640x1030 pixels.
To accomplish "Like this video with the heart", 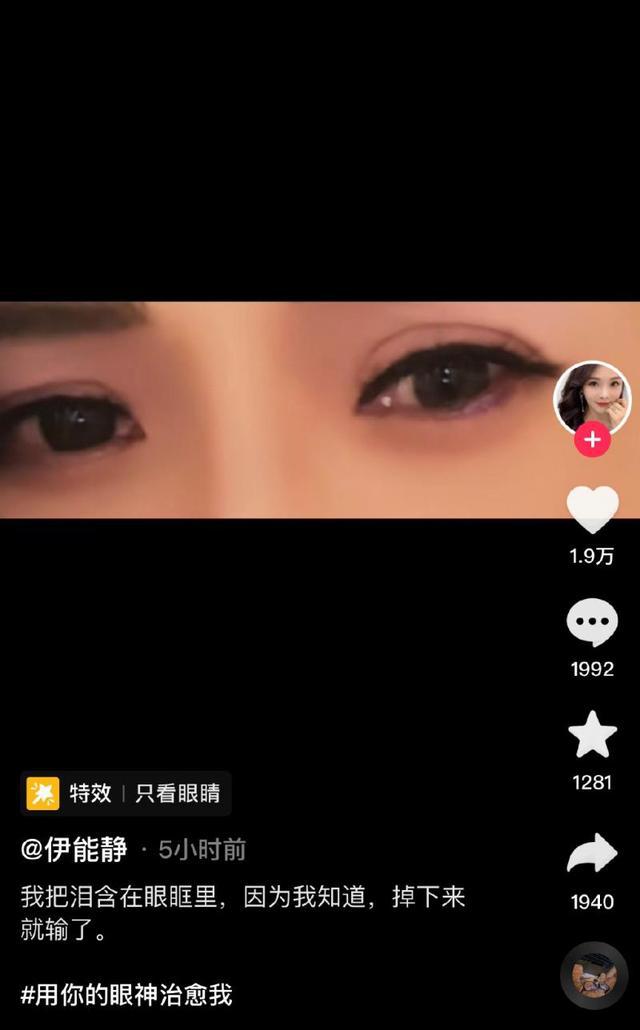I will click(x=593, y=509).
